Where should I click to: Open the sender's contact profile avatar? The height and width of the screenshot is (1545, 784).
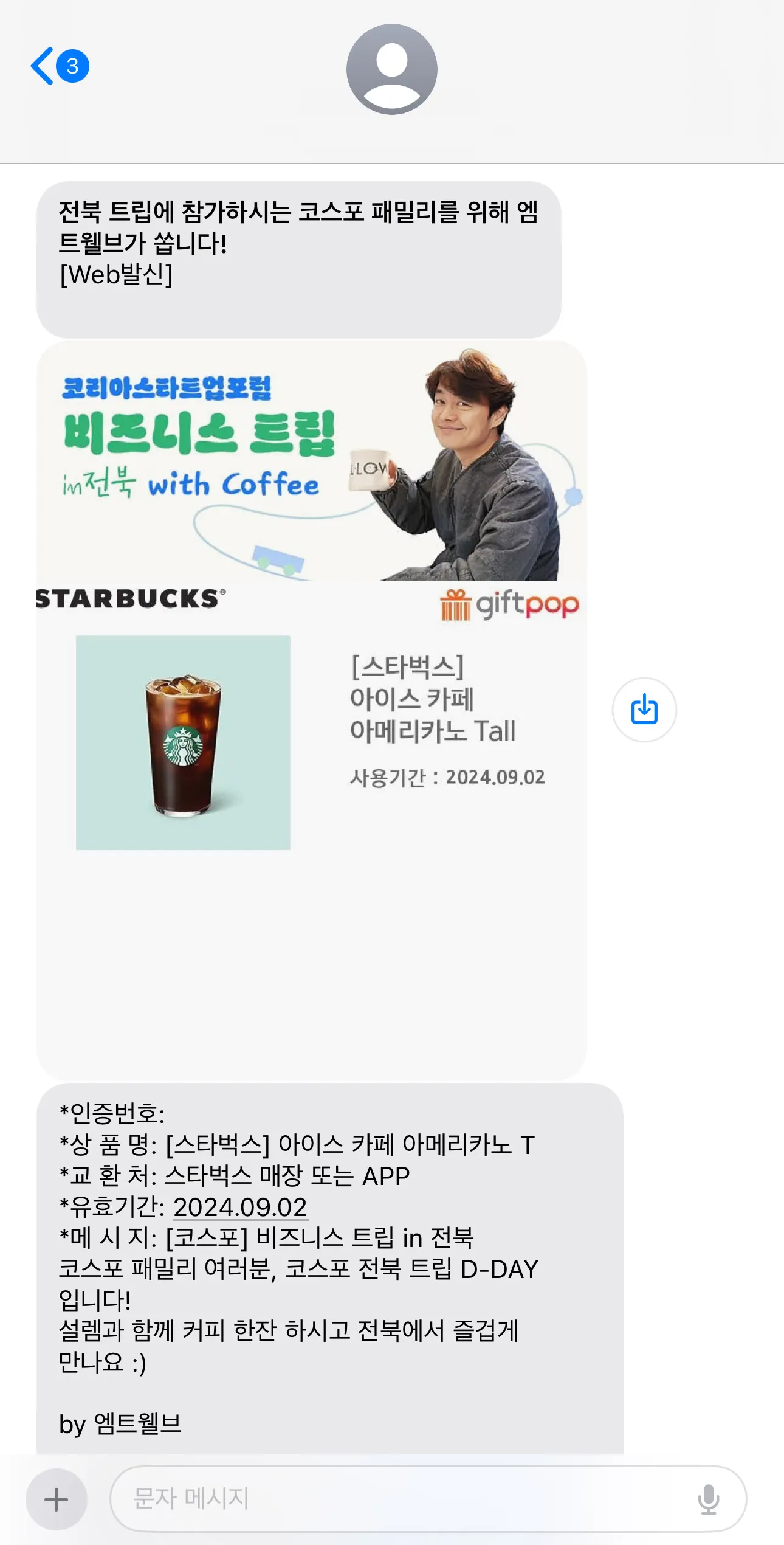point(391,69)
